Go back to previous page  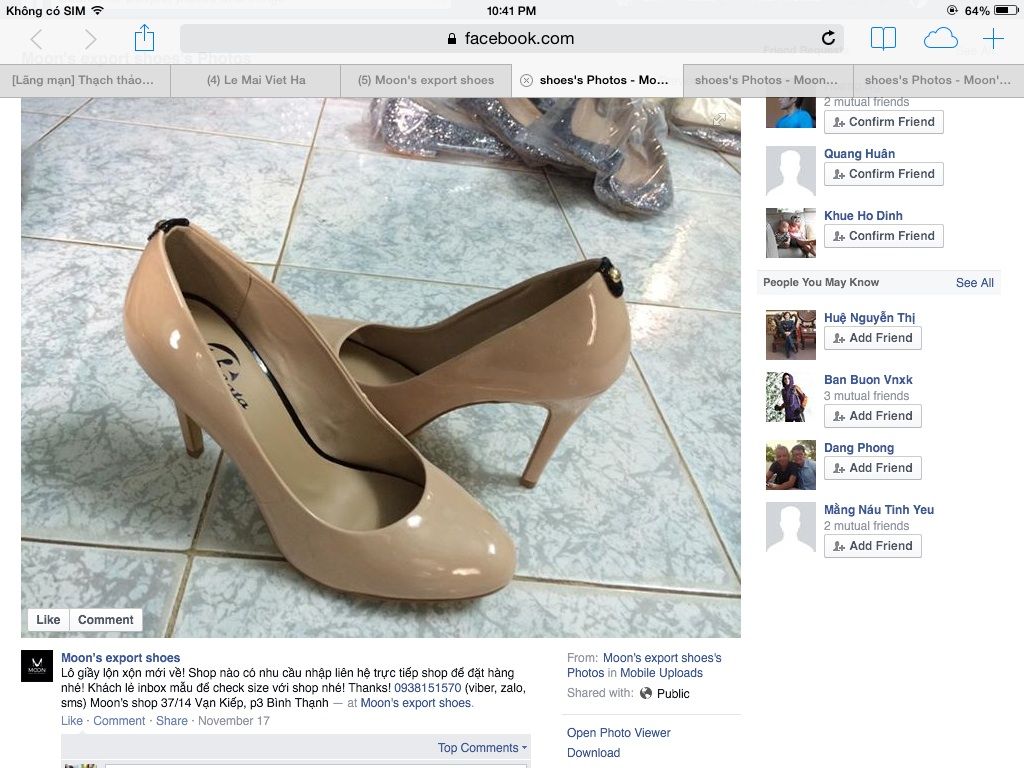(37, 39)
